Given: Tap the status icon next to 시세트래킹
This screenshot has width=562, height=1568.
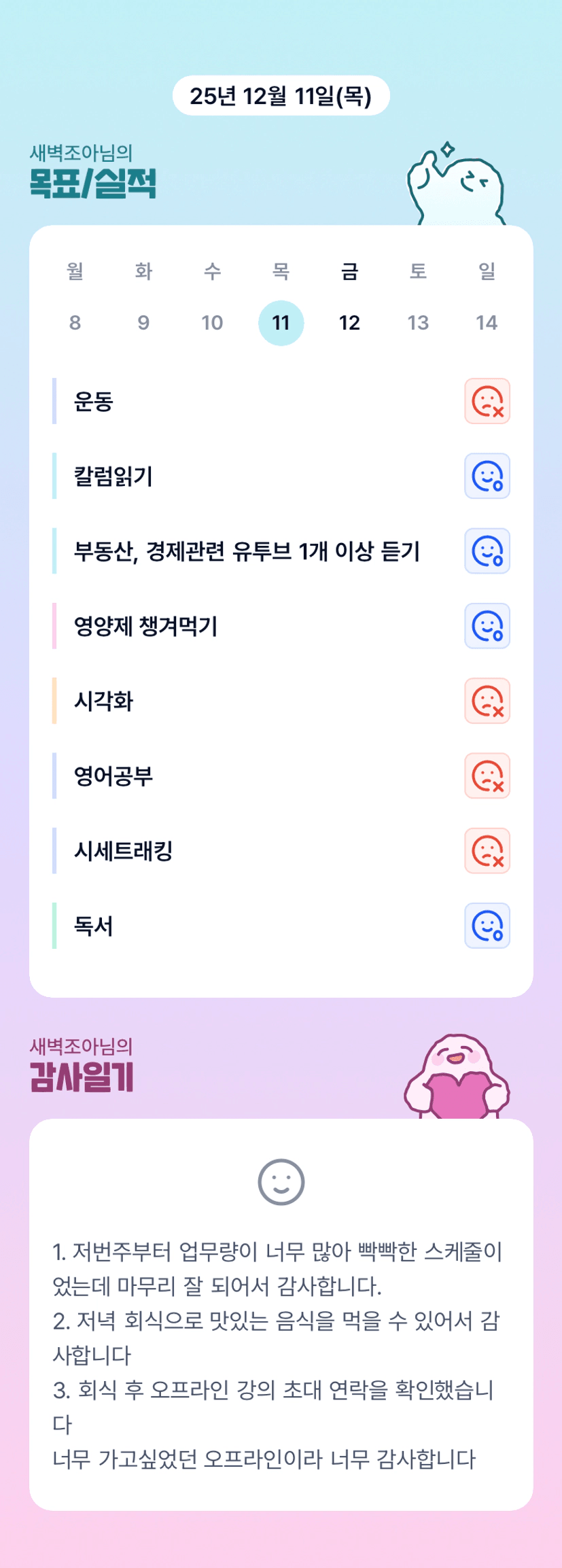Looking at the screenshot, I should point(487,850).
